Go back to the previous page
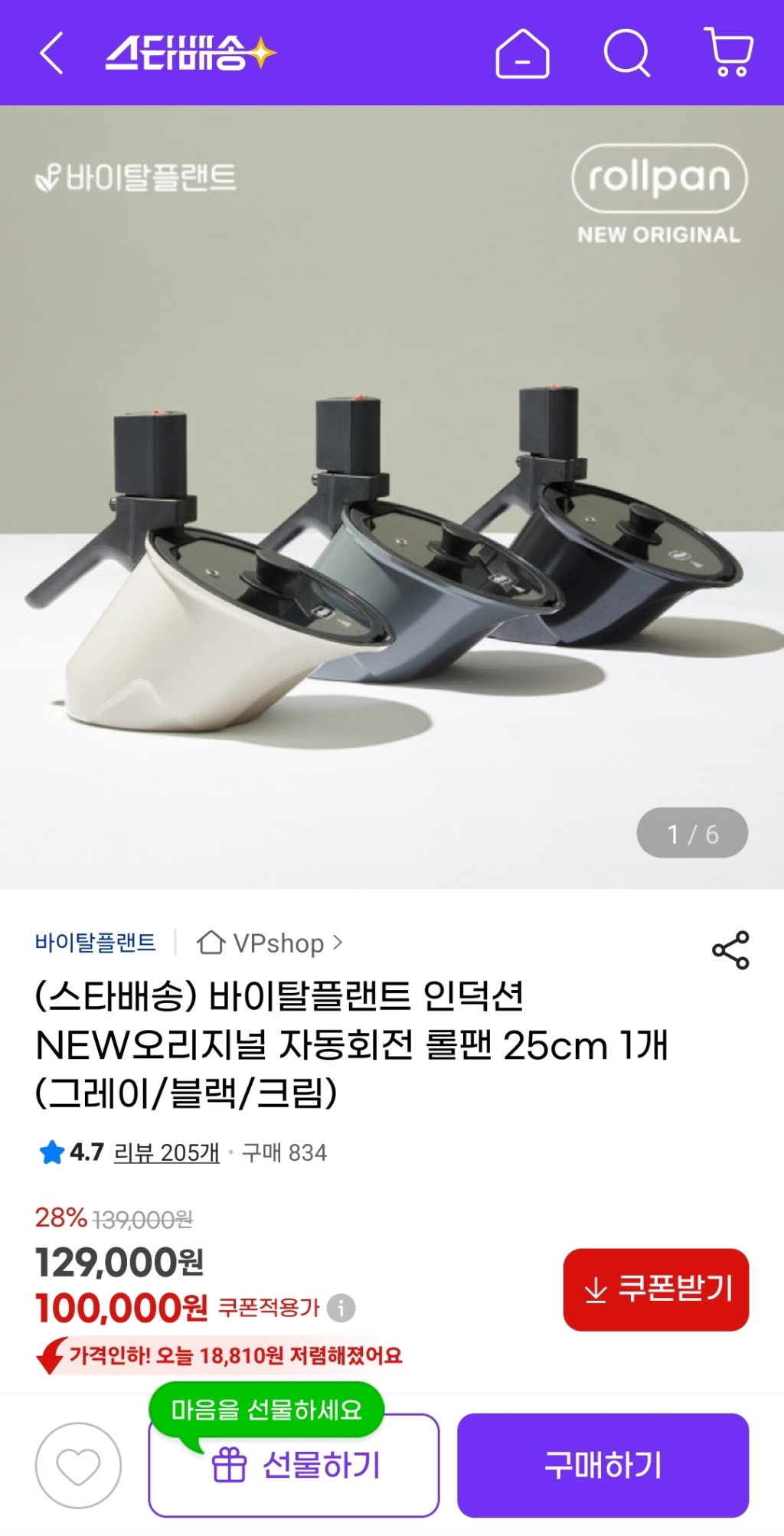The height and width of the screenshot is (1536, 784). click(x=51, y=53)
